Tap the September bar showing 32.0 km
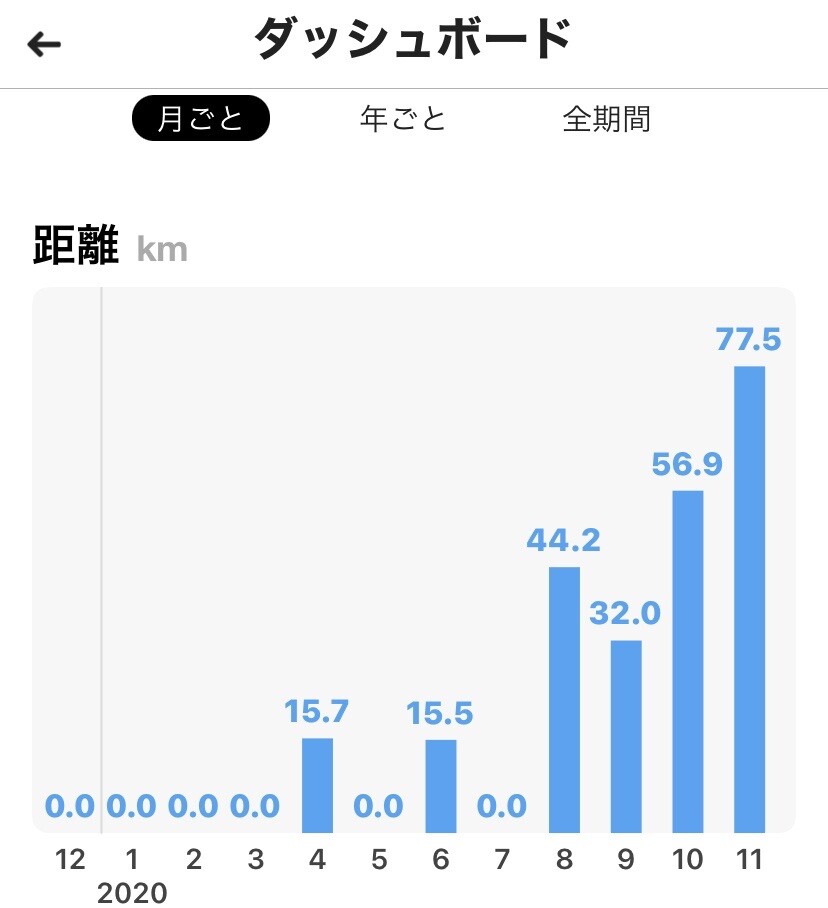 pos(625,735)
